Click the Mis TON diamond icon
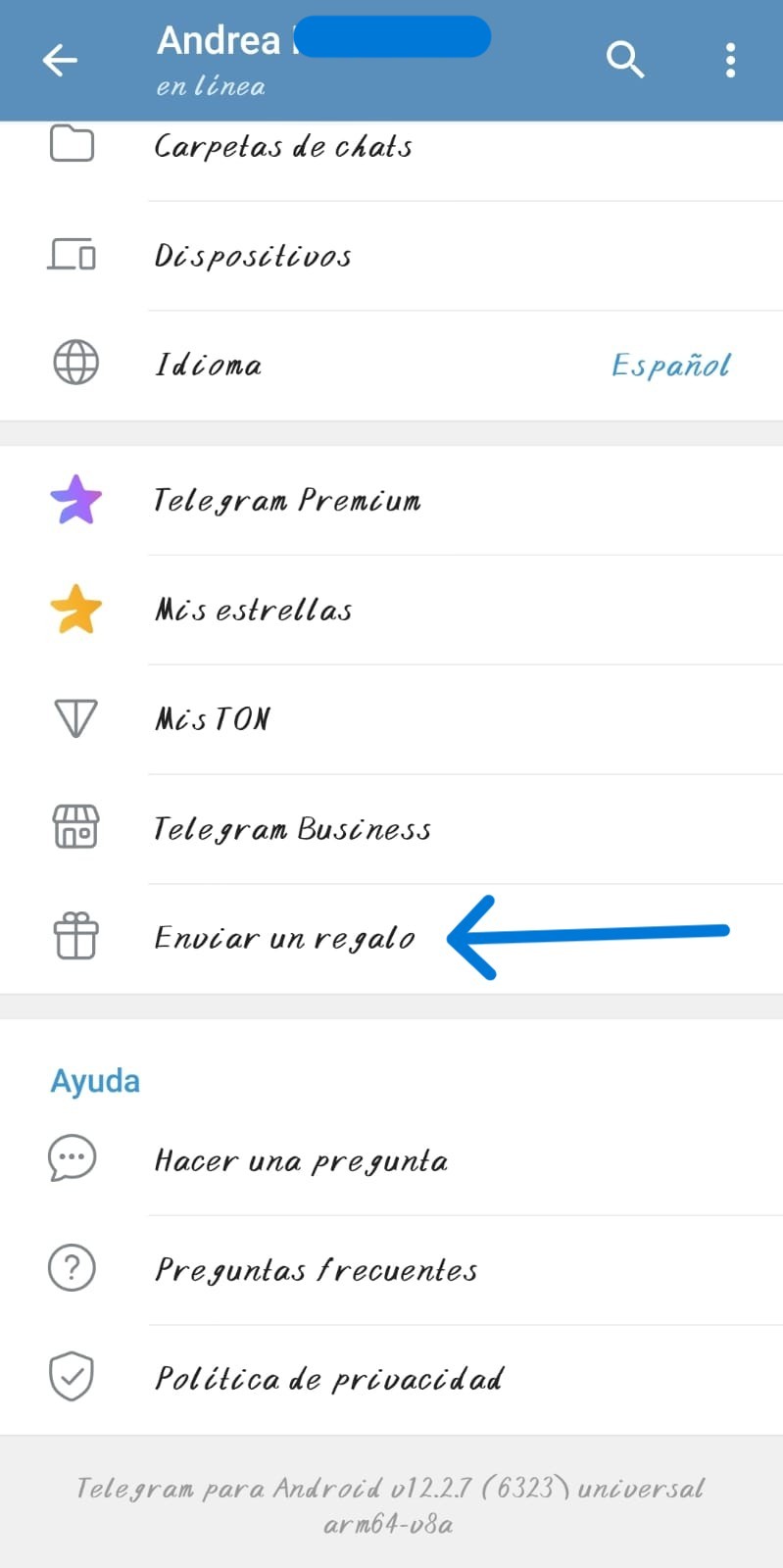The width and height of the screenshot is (783, 1568). [x=75, y=718]
